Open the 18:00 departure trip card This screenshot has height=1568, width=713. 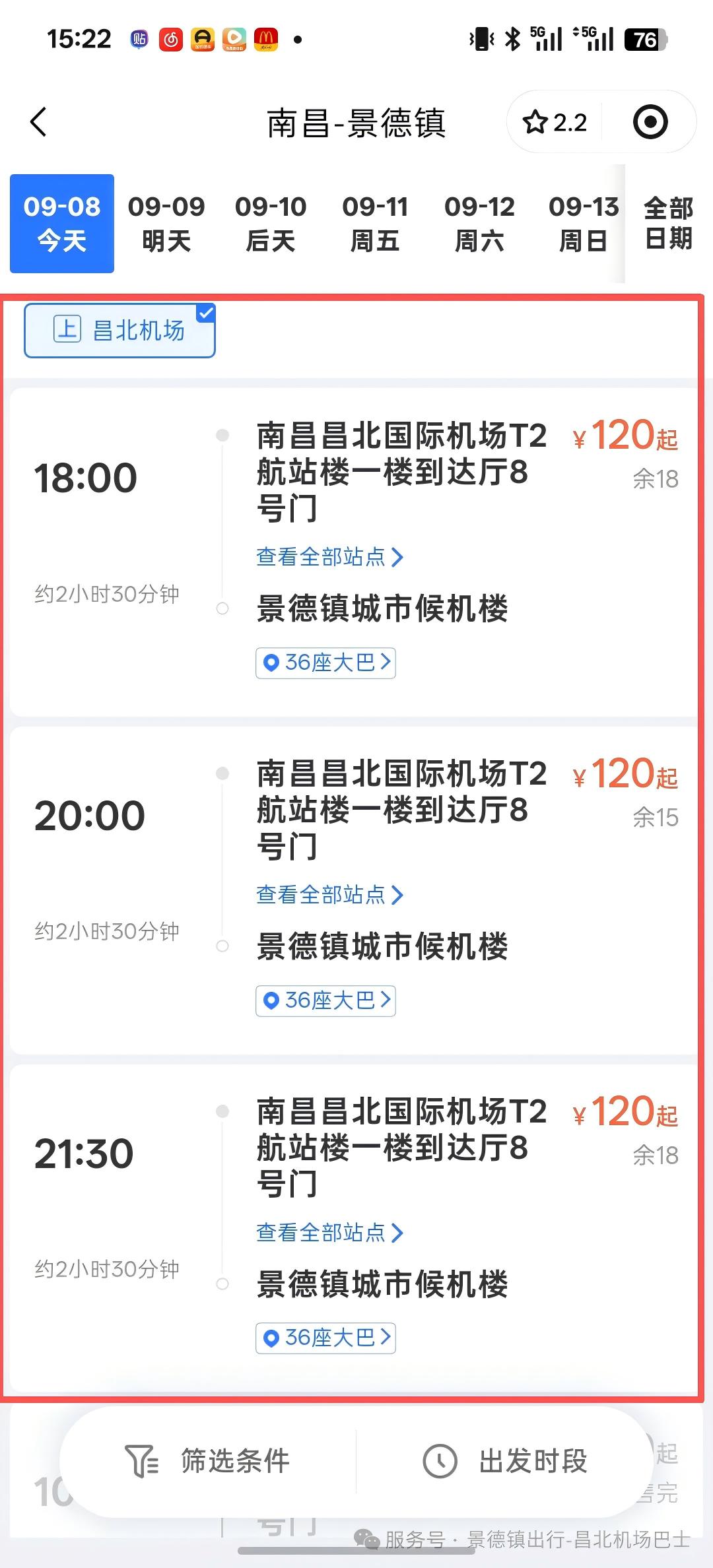tap(354, 552)
